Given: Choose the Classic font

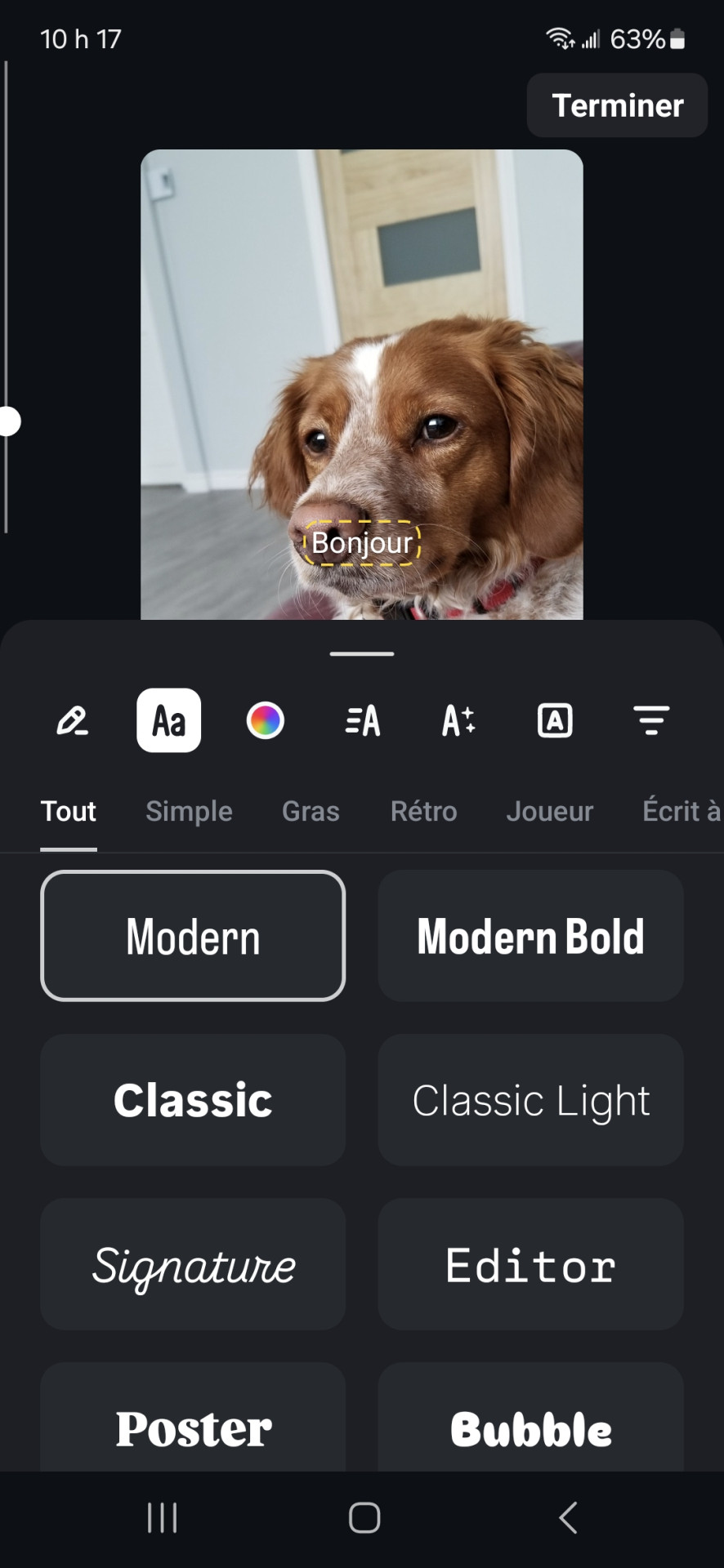Looking at the screenshot, I should (x=193, y=1100).
